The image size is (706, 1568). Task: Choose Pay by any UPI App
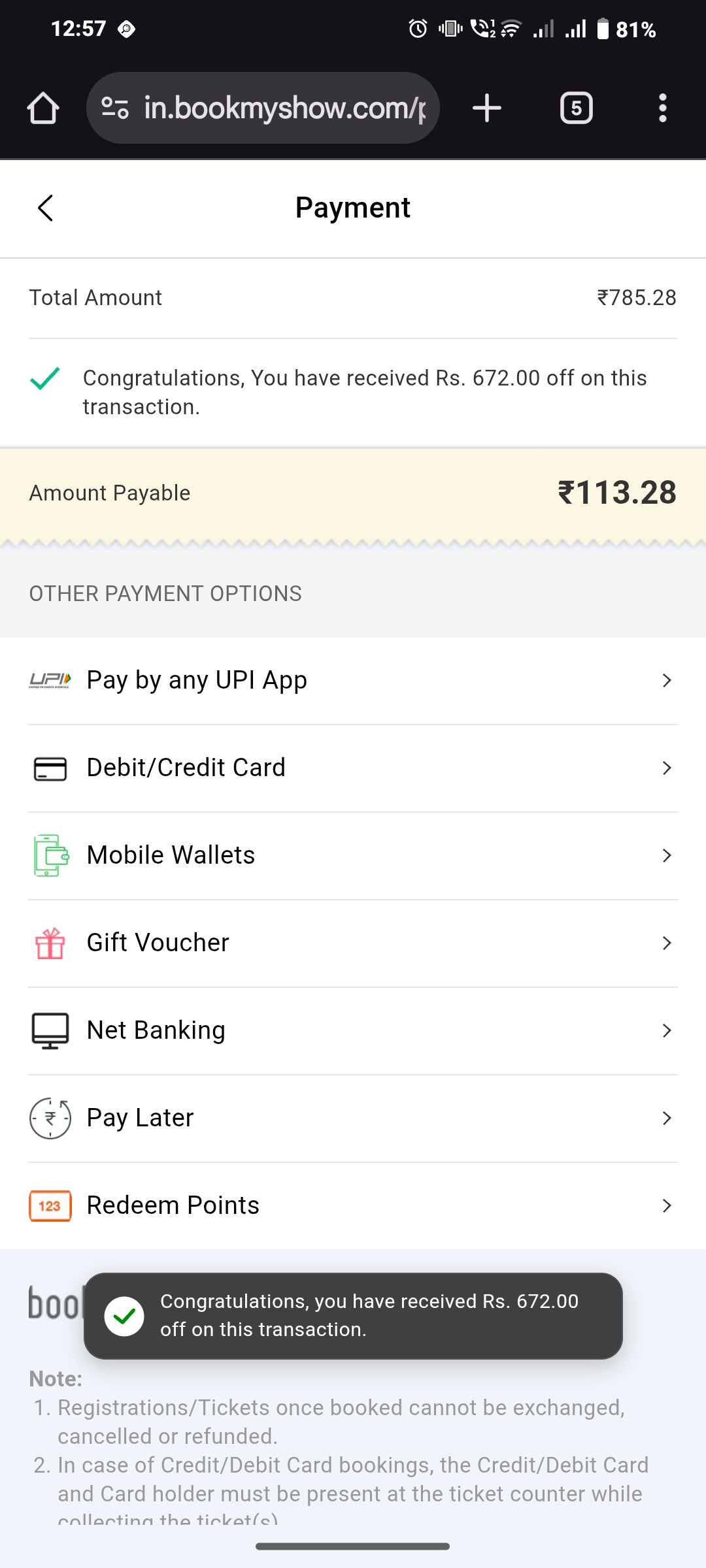[x=353, y=681]
